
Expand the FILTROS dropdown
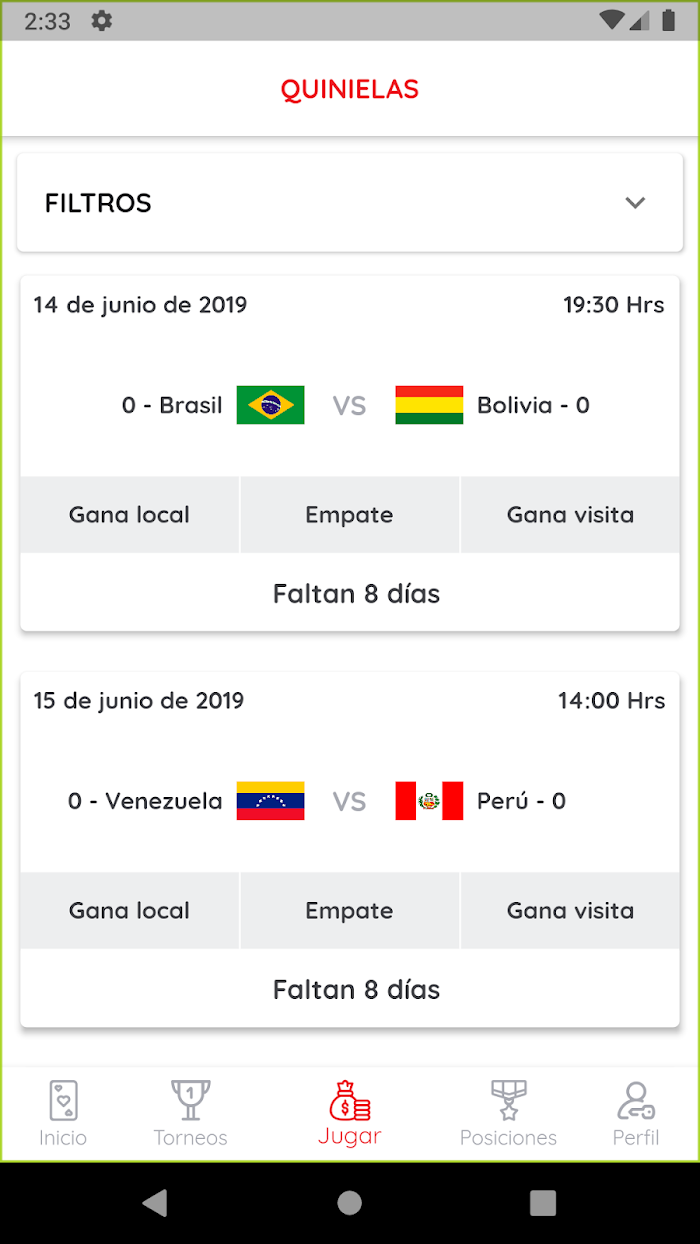350,203
